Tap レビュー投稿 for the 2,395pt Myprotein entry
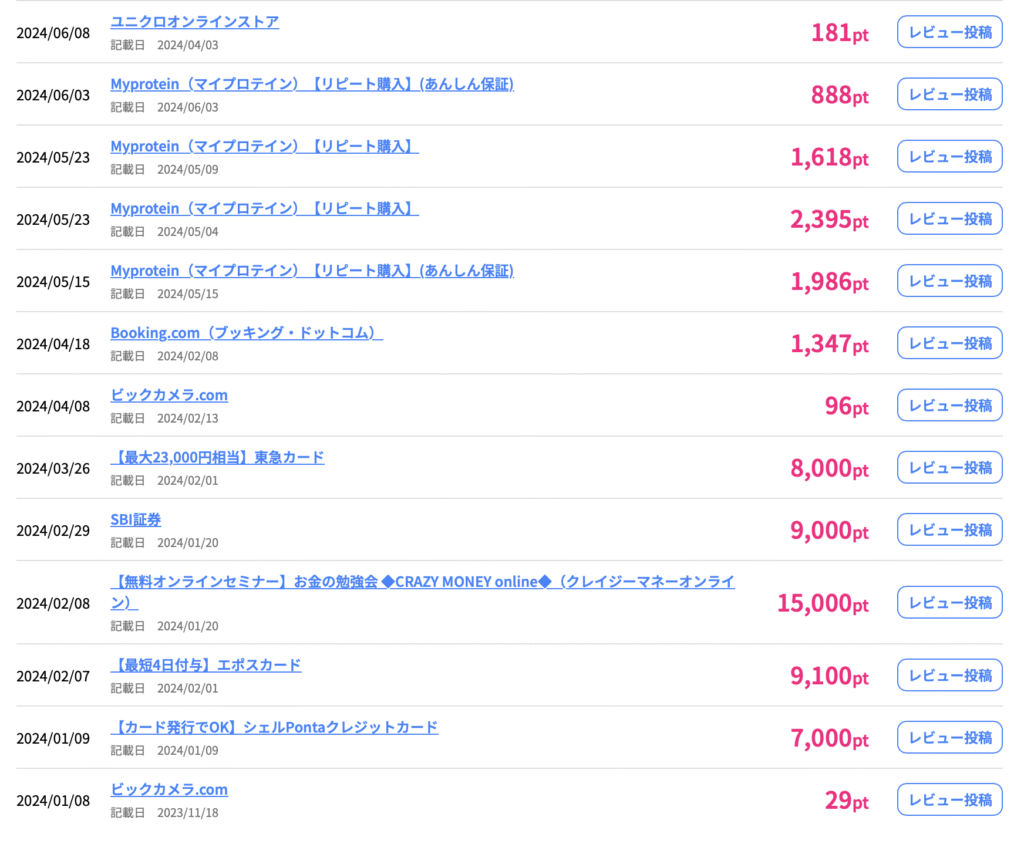1024x844 pixels. (x=949, y=219)
